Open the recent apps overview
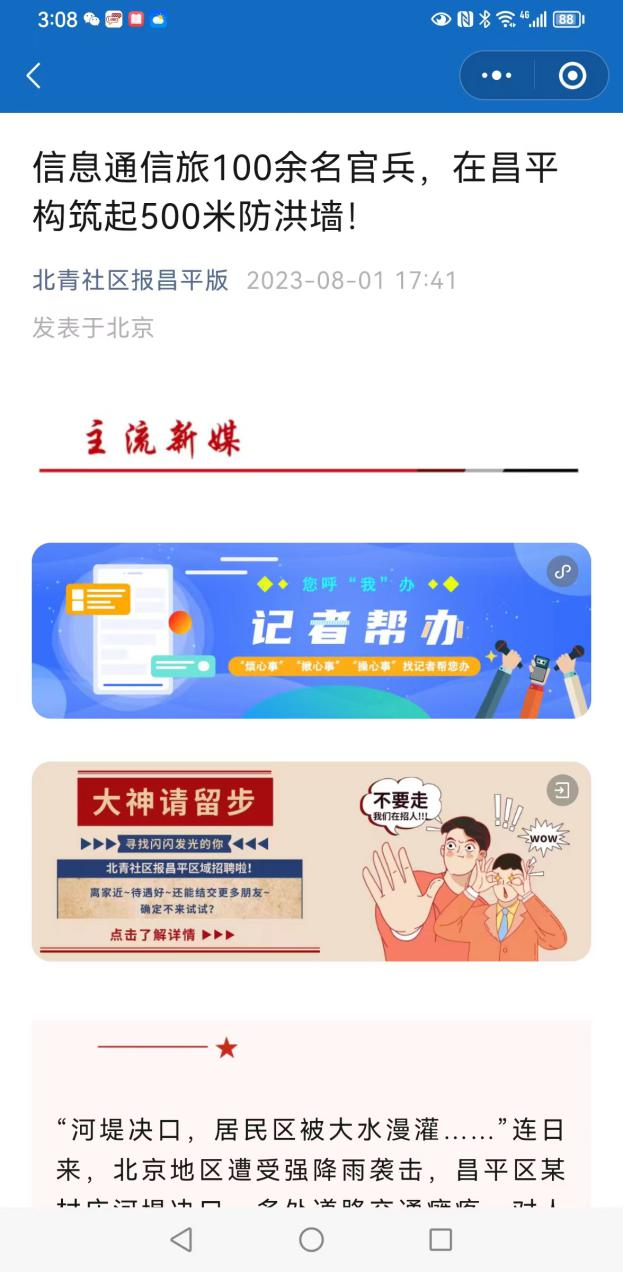623x1272 pixels. pos(441,1240)
